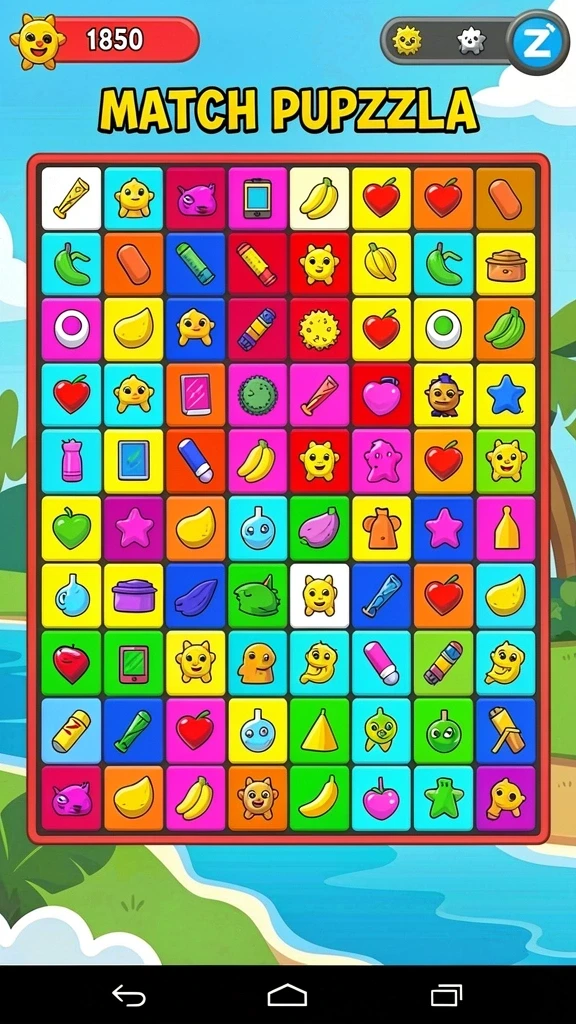Go back using the navigation bar

[x=129, y=995]
